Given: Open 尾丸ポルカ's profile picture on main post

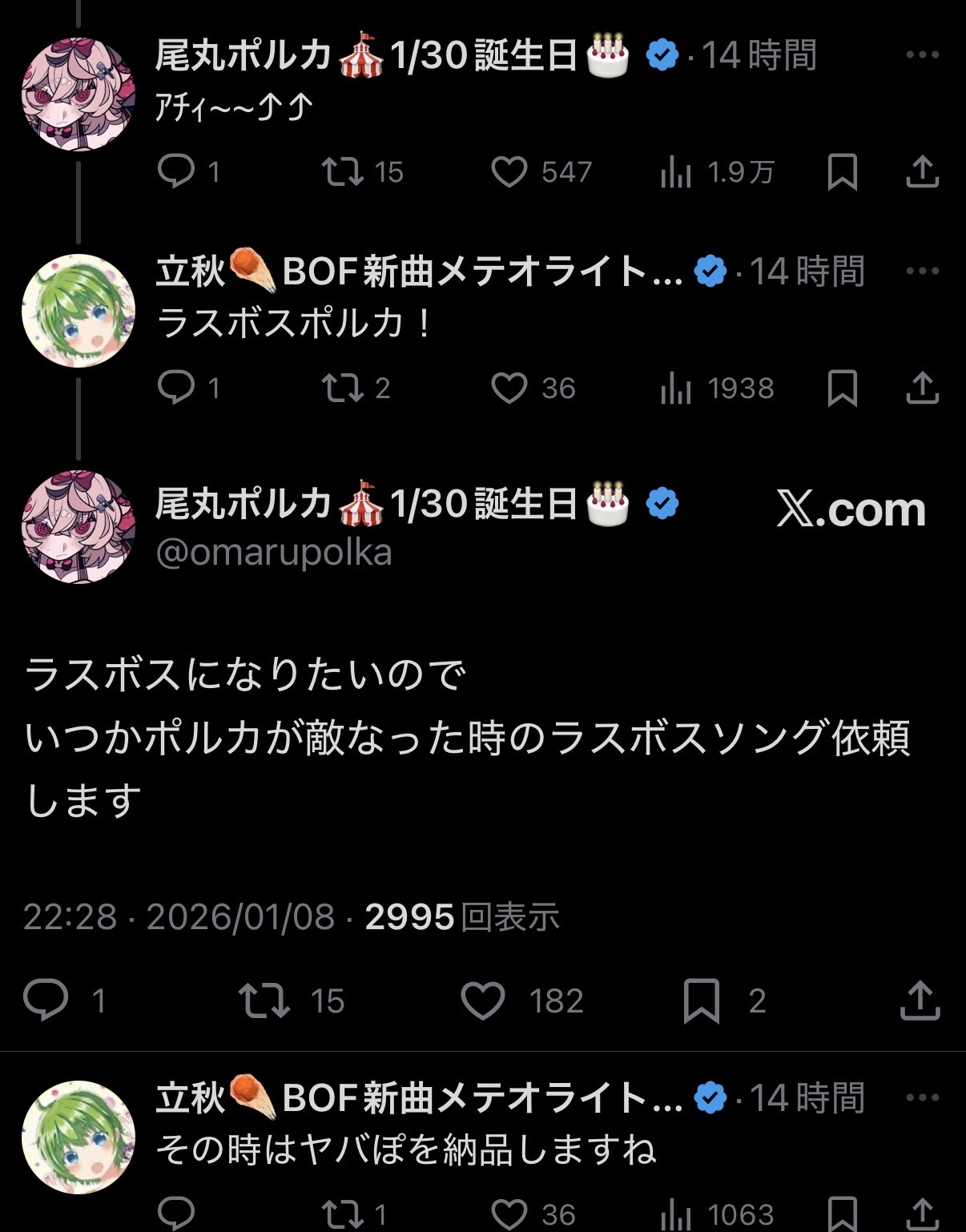Looking at the screenshot, I should pyautogui.click(x=78, y=526).
